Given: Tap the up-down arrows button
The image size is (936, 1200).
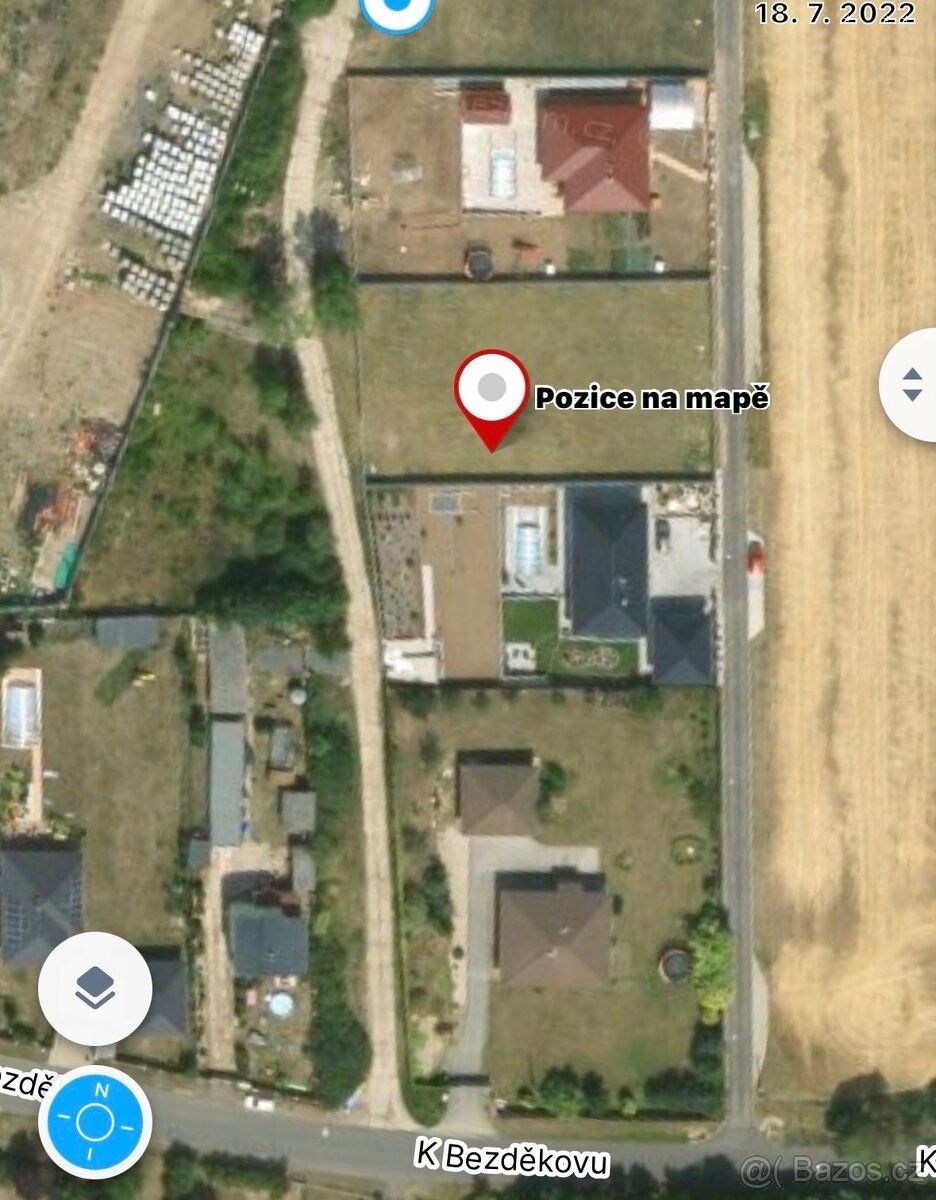Looking at the screenshot, I should [911, 385].
